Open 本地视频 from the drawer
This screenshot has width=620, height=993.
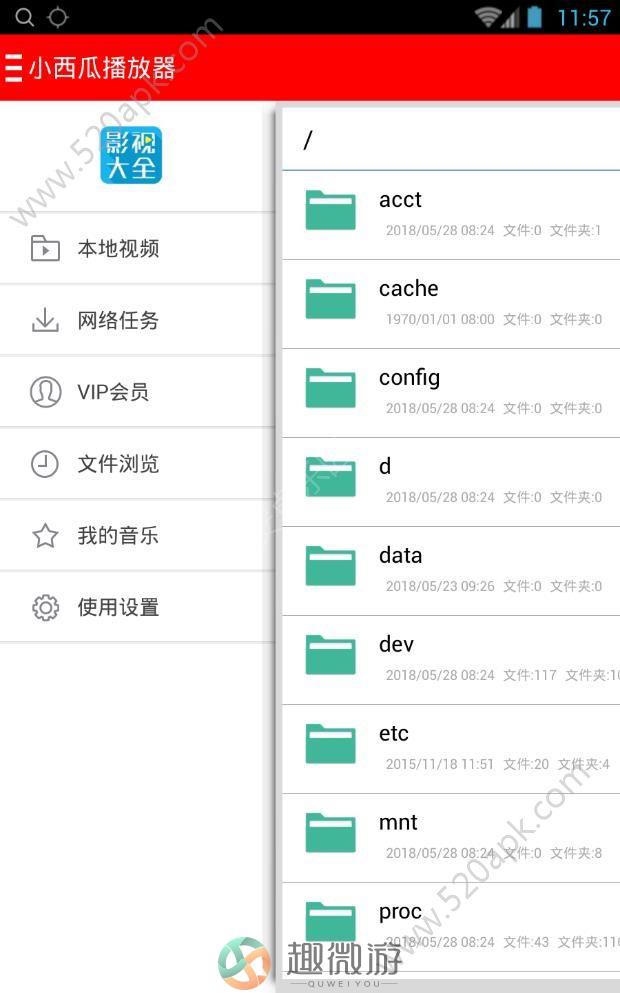(x=137, y=248)
